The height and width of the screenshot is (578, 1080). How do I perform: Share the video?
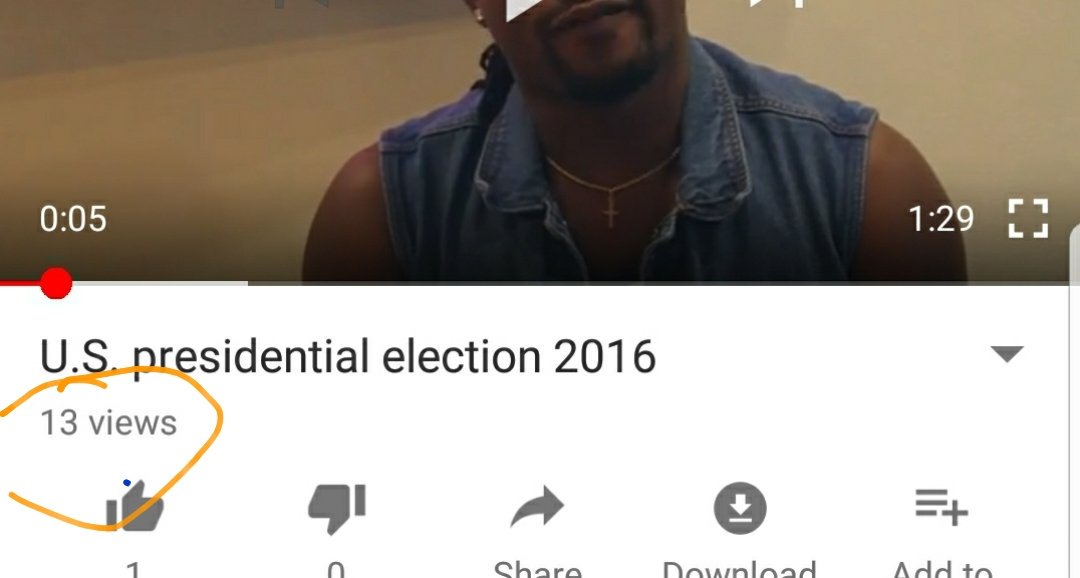[537, 508]
